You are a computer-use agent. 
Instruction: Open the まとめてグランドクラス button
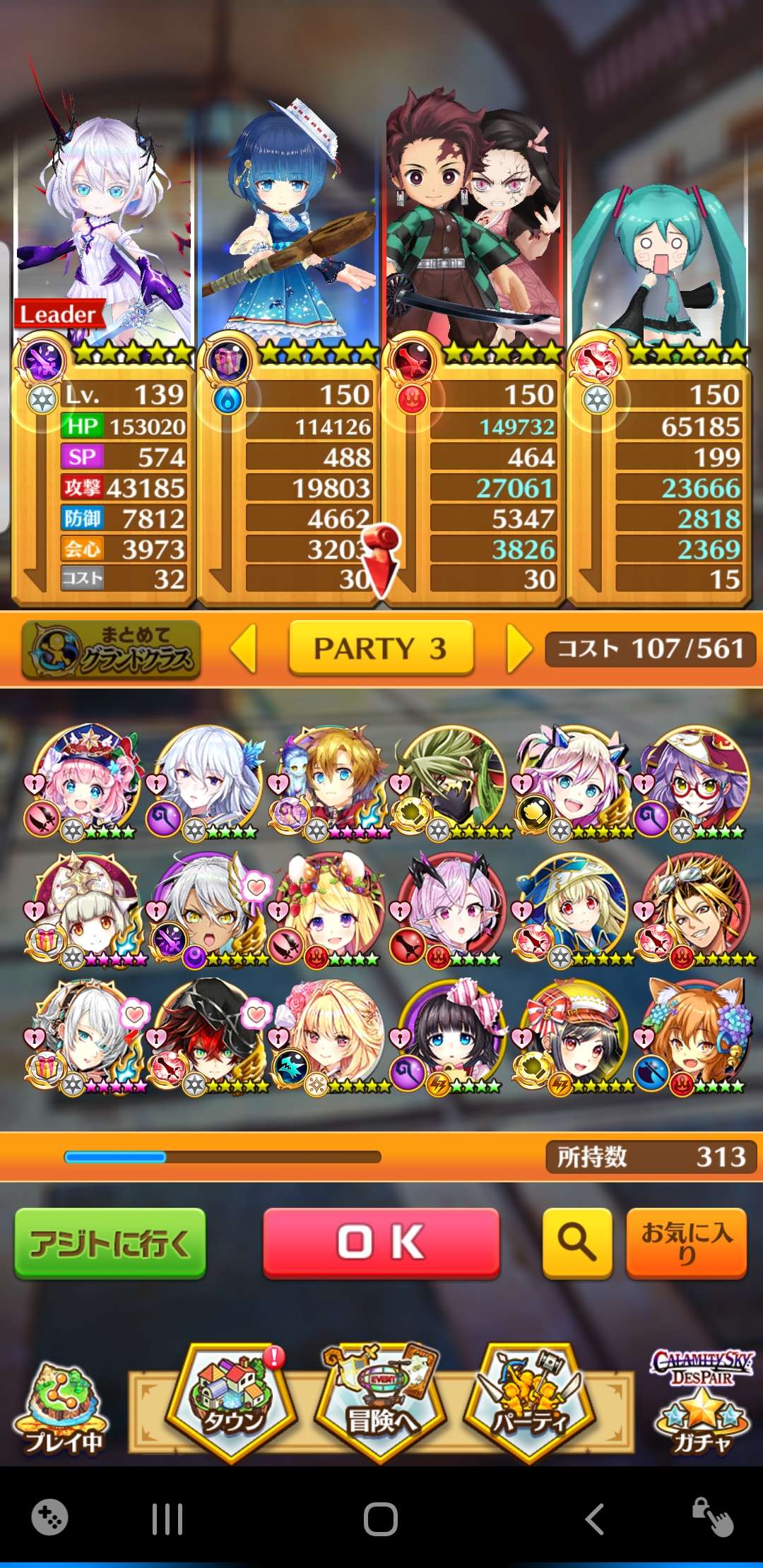click(112, 650)
